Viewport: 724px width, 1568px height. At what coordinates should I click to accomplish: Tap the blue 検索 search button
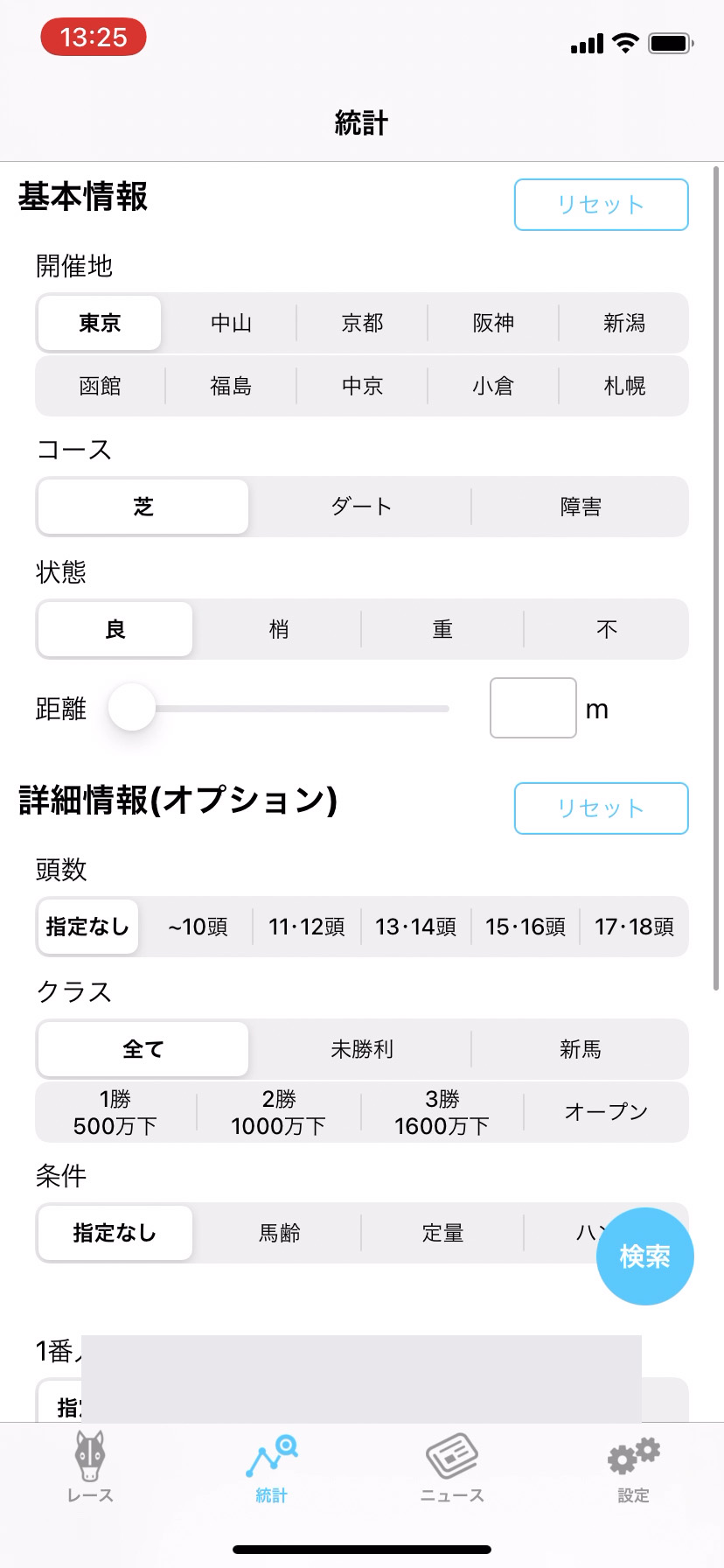pyautogui.click(x=644, y=1256)
